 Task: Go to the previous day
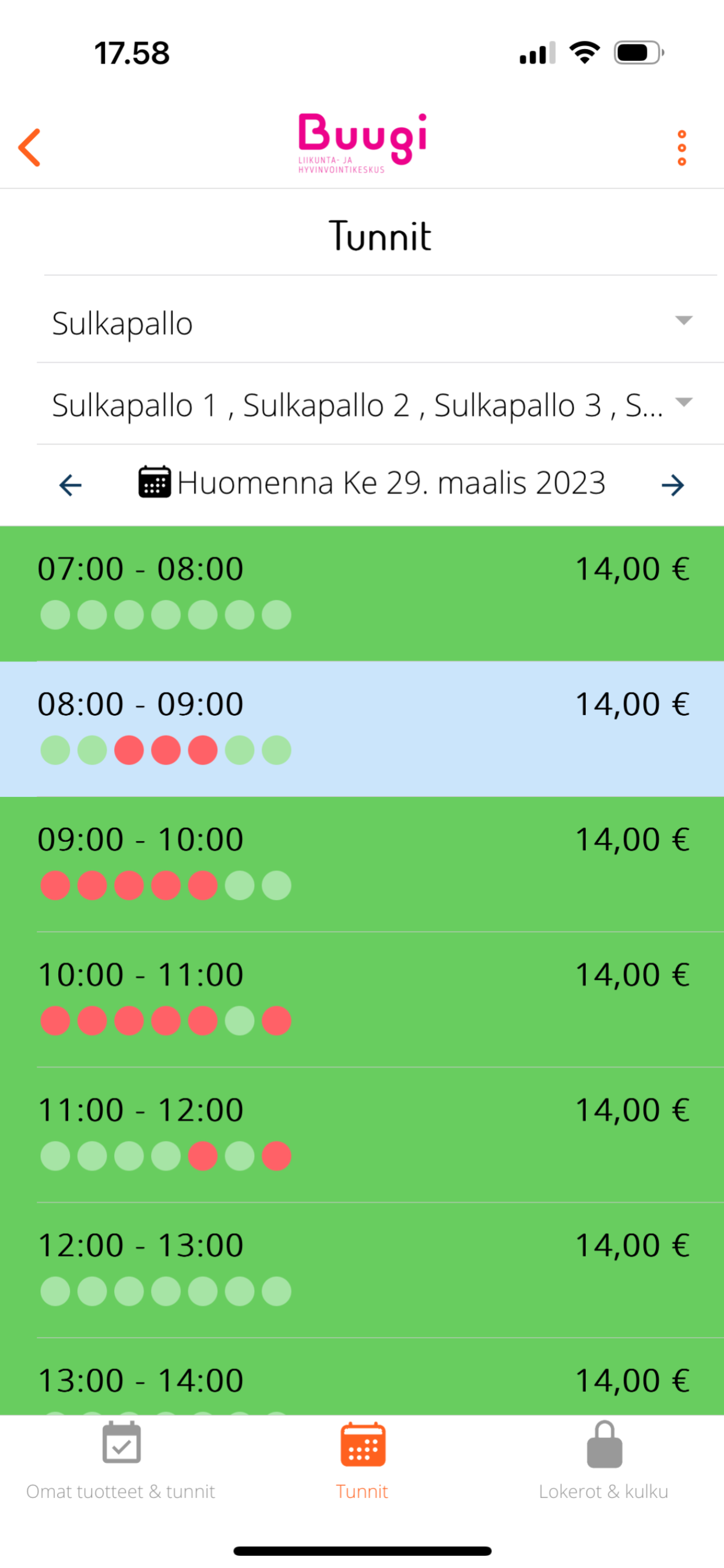[71, 485]
